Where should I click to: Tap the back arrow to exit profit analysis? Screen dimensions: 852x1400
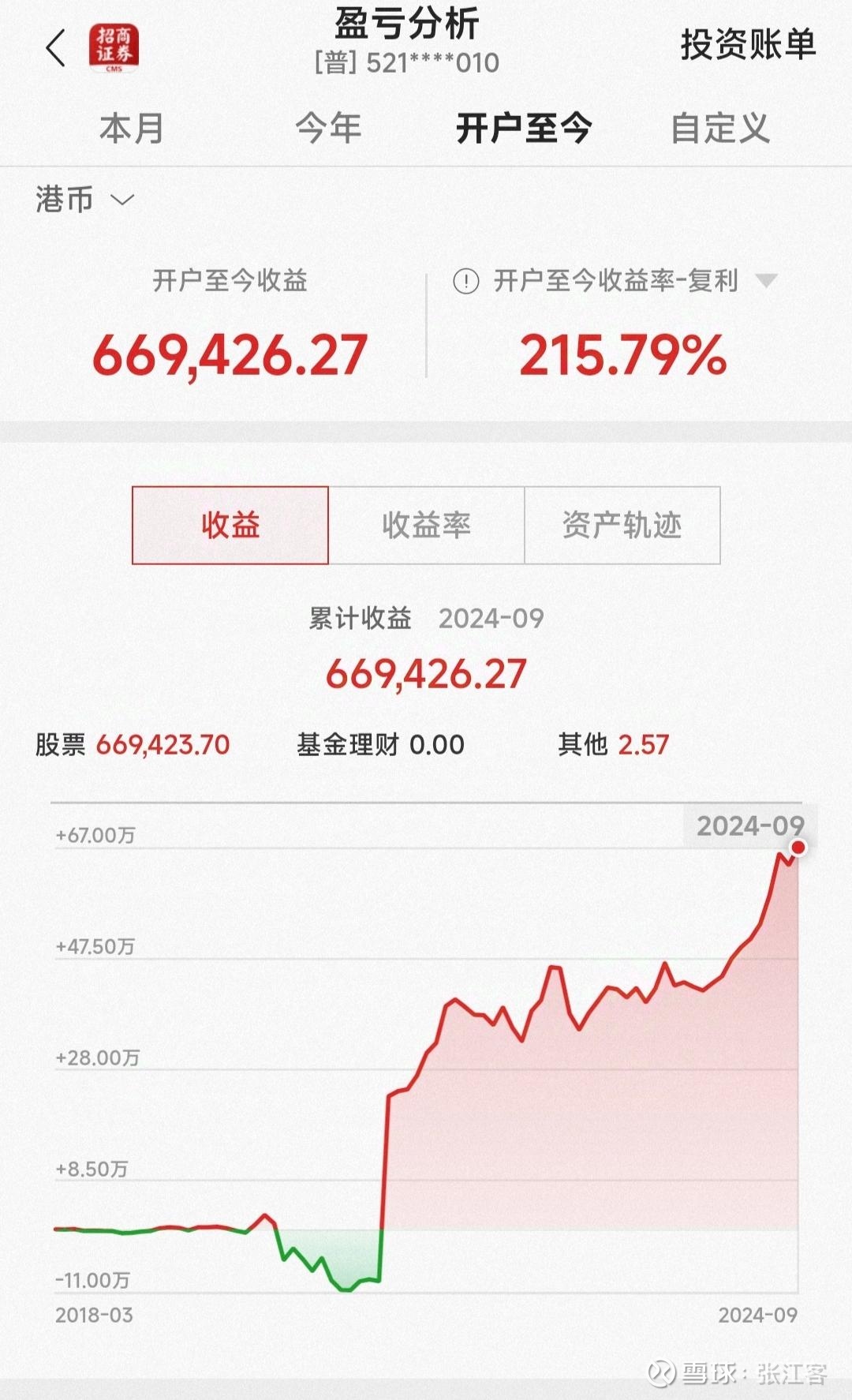click(52, 49)
